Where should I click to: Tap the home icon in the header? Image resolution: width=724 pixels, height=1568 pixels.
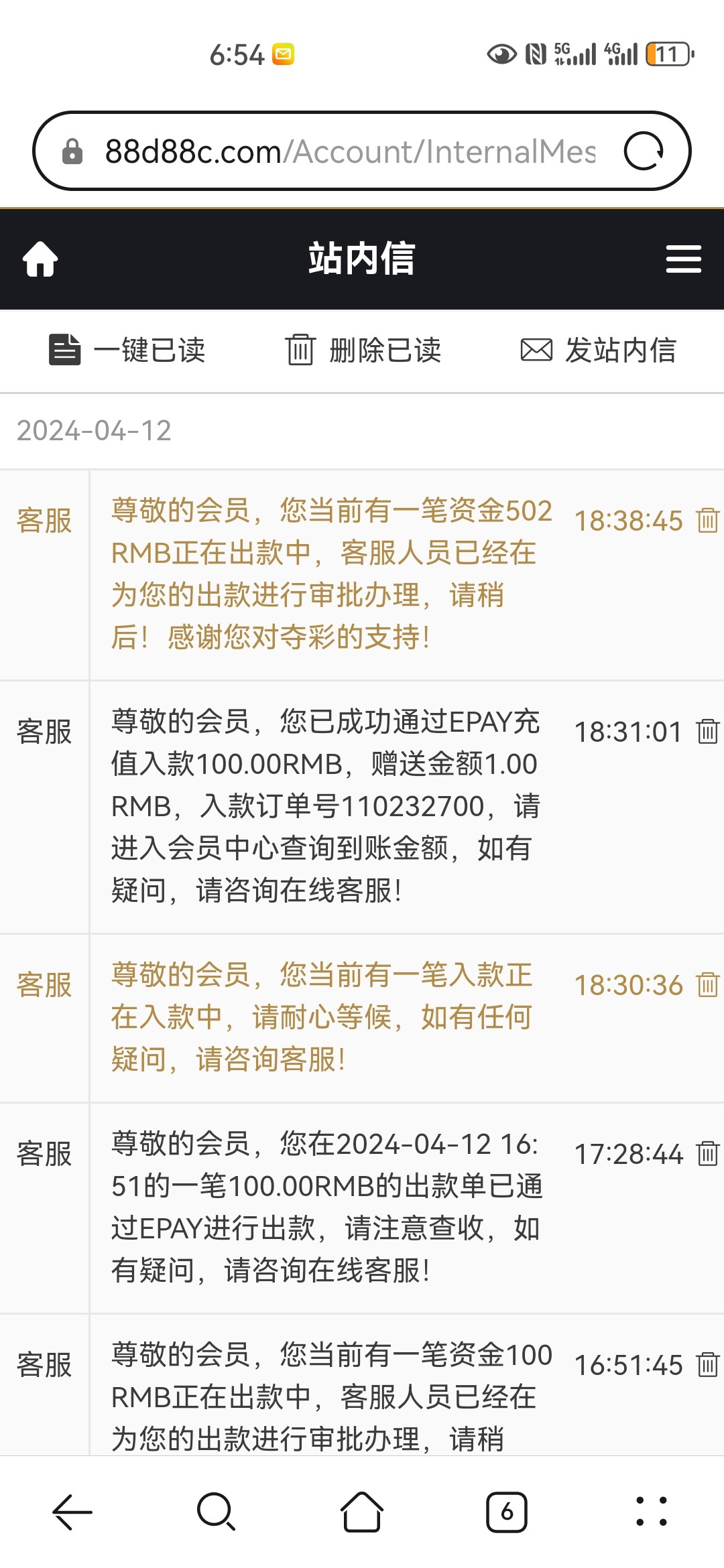[40, 259]
